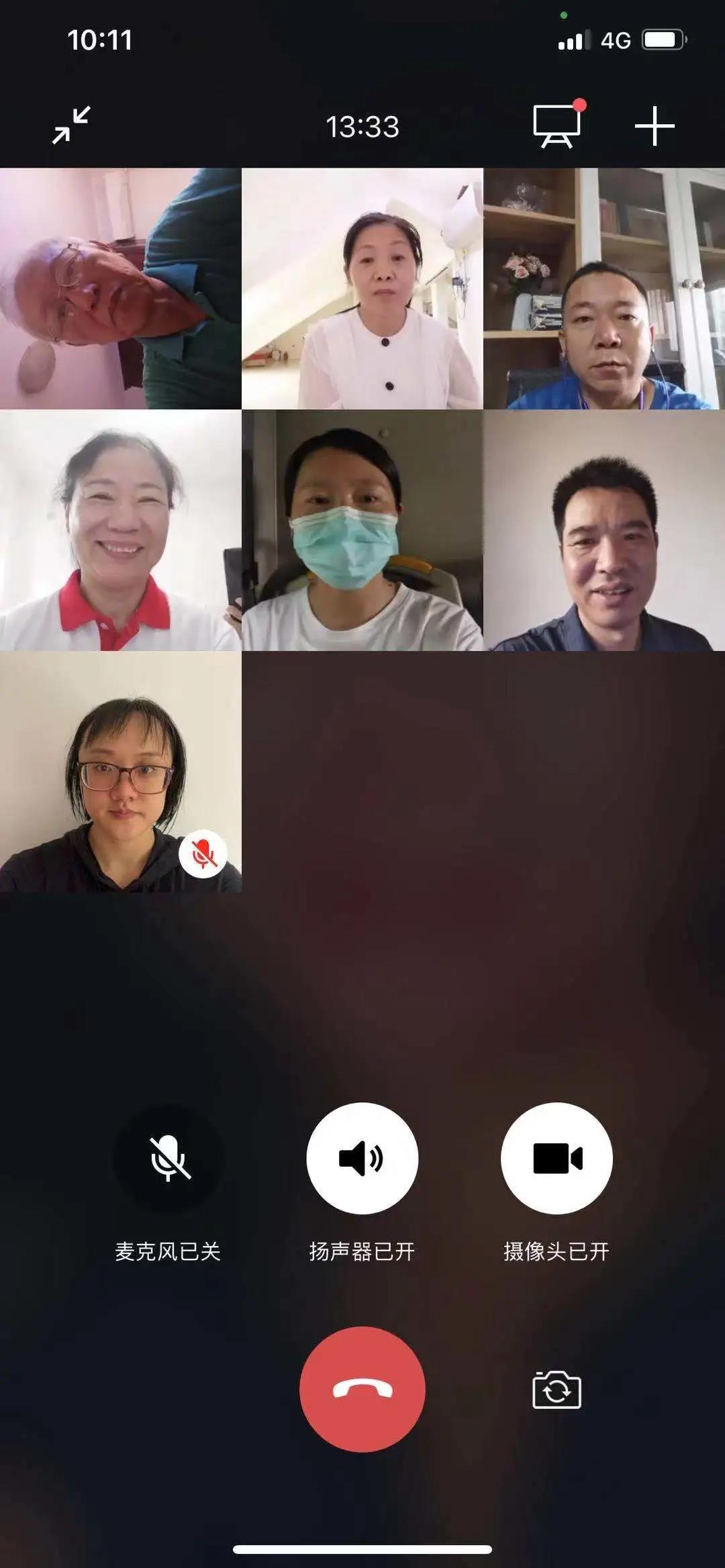Image resolution: width=725 pixels, height=1568 pixels.
Task: Flip the camera view
Action: point(557,1390)
